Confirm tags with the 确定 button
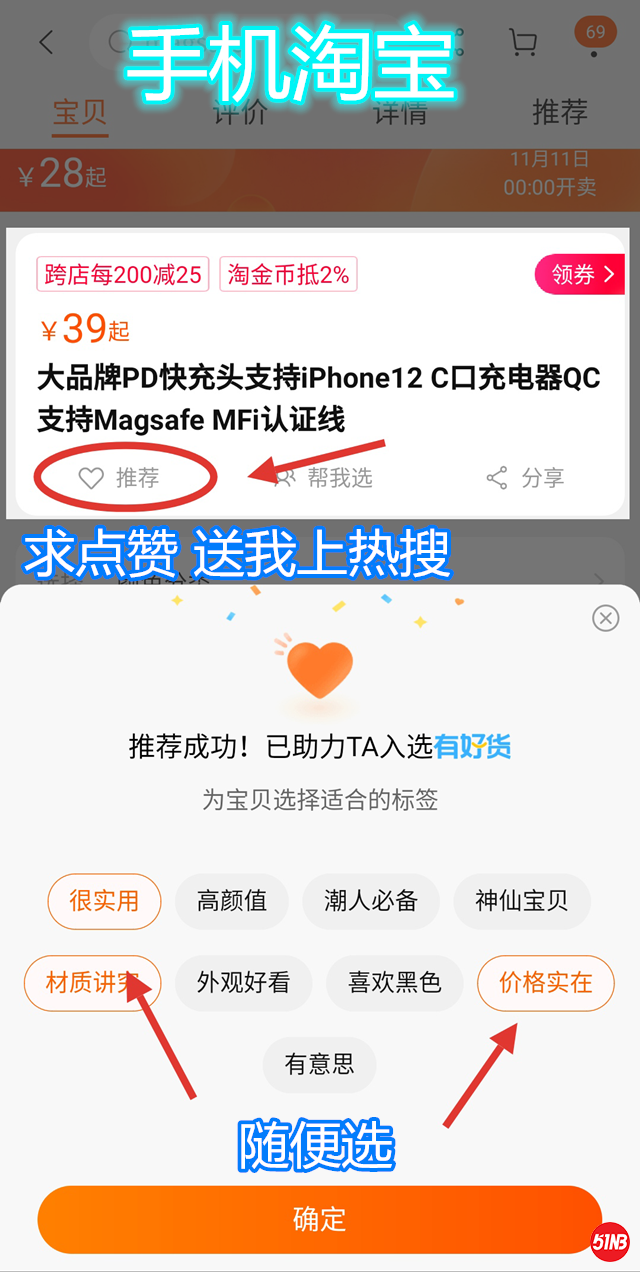The height and width of the screenshot is (1272, 640). 319,1219
